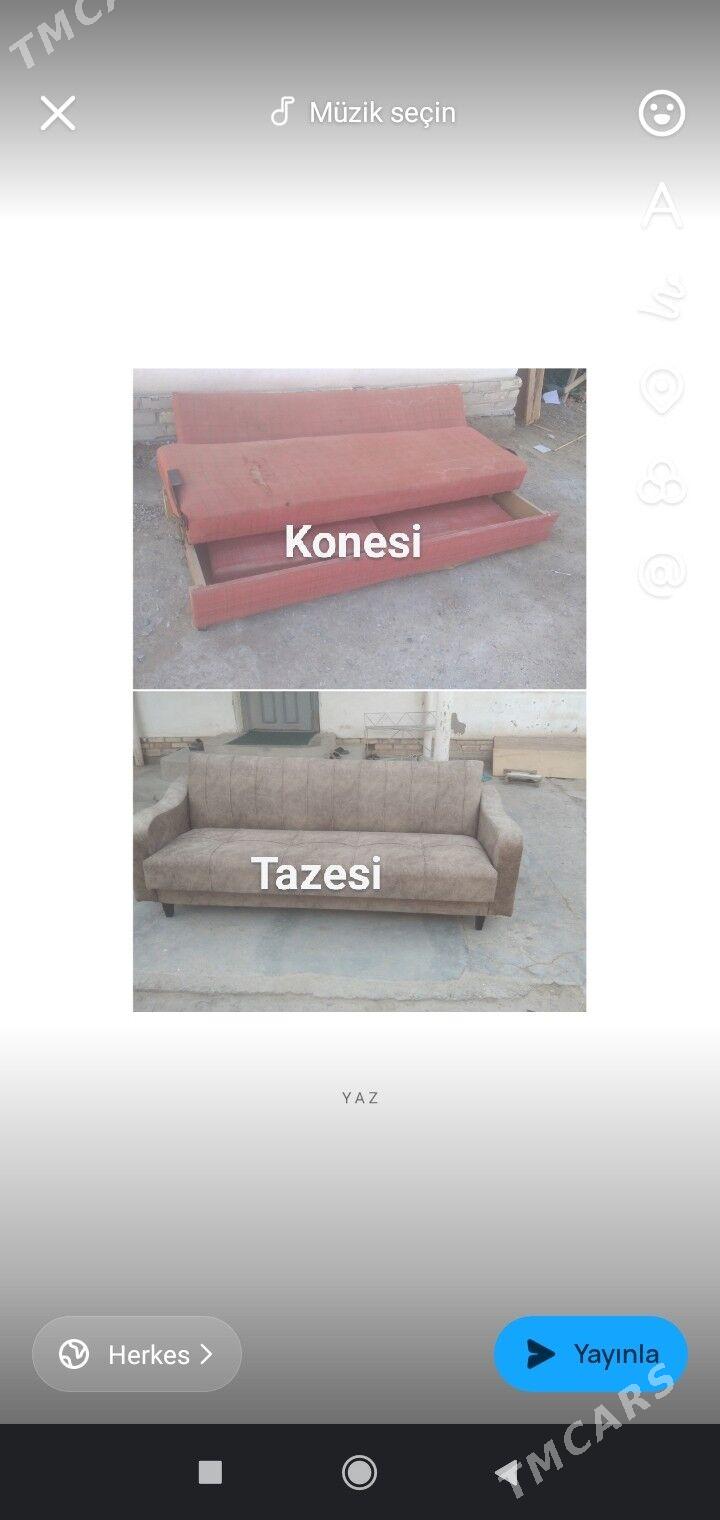The image size is (720, 1520).
Task: Go to the system home screen
Action: tap(359, 1472)
